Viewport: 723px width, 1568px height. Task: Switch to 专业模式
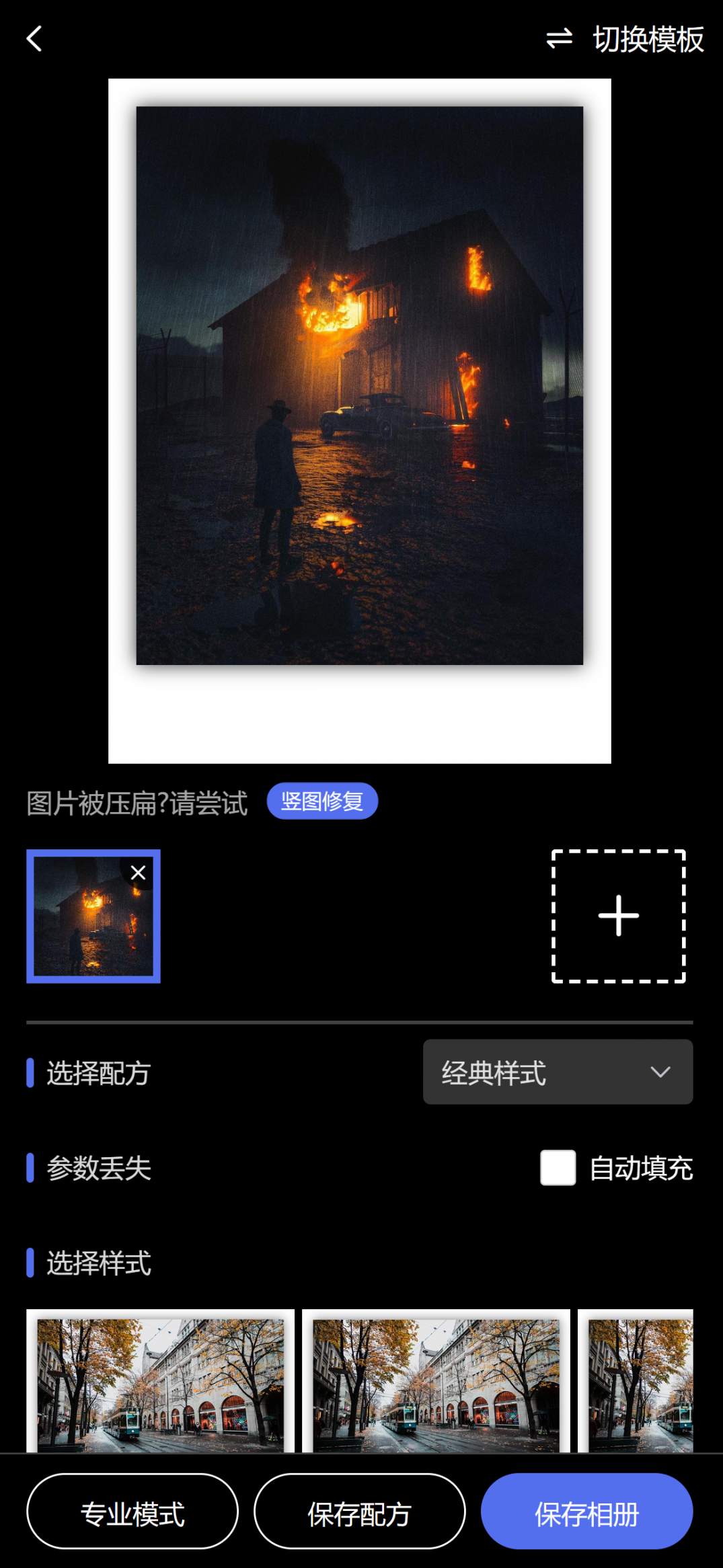pos(132,1510)
